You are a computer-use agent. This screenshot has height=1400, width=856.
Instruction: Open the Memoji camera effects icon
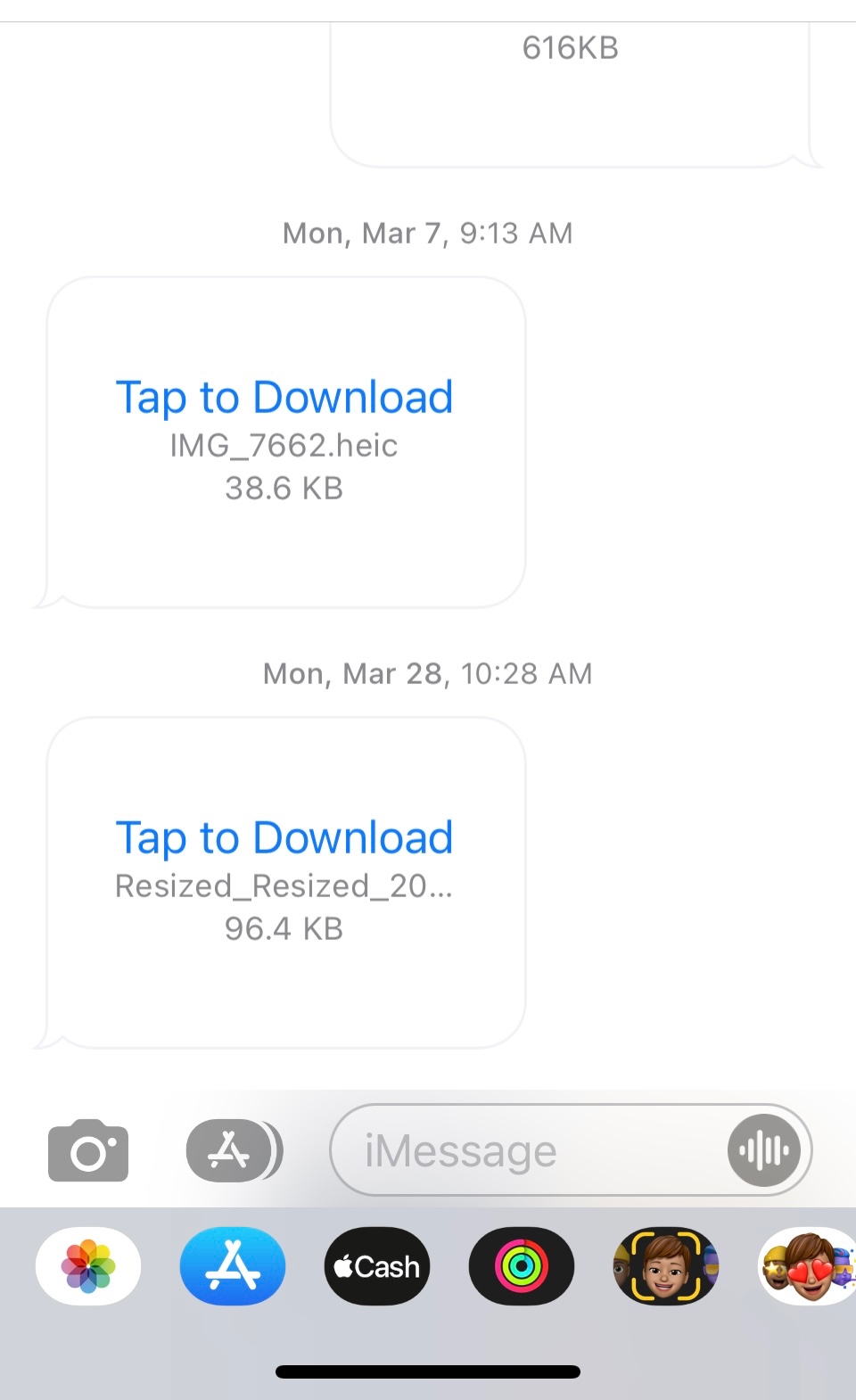click(x=665, y=1266)
